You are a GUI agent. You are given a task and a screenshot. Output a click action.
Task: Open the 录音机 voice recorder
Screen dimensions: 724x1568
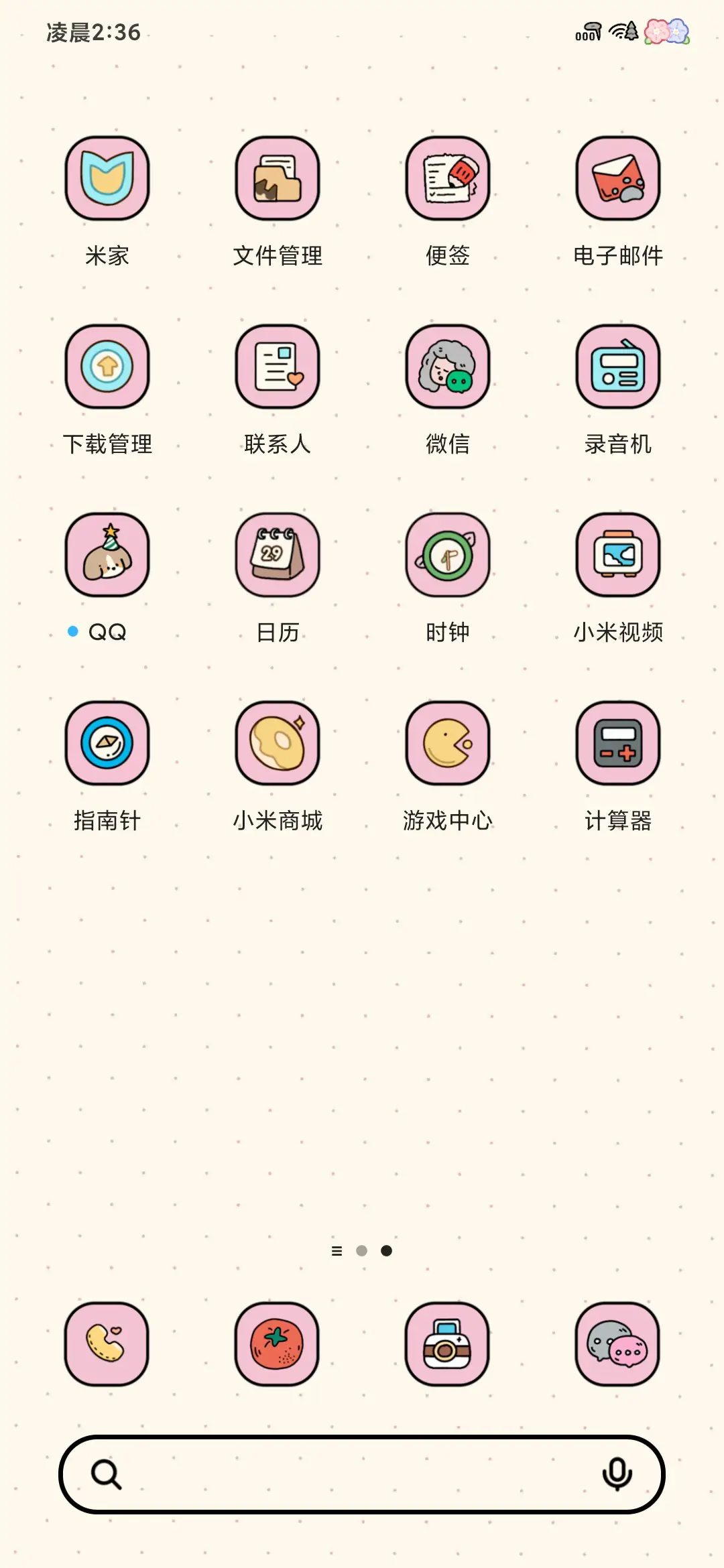tap(617, 368)
